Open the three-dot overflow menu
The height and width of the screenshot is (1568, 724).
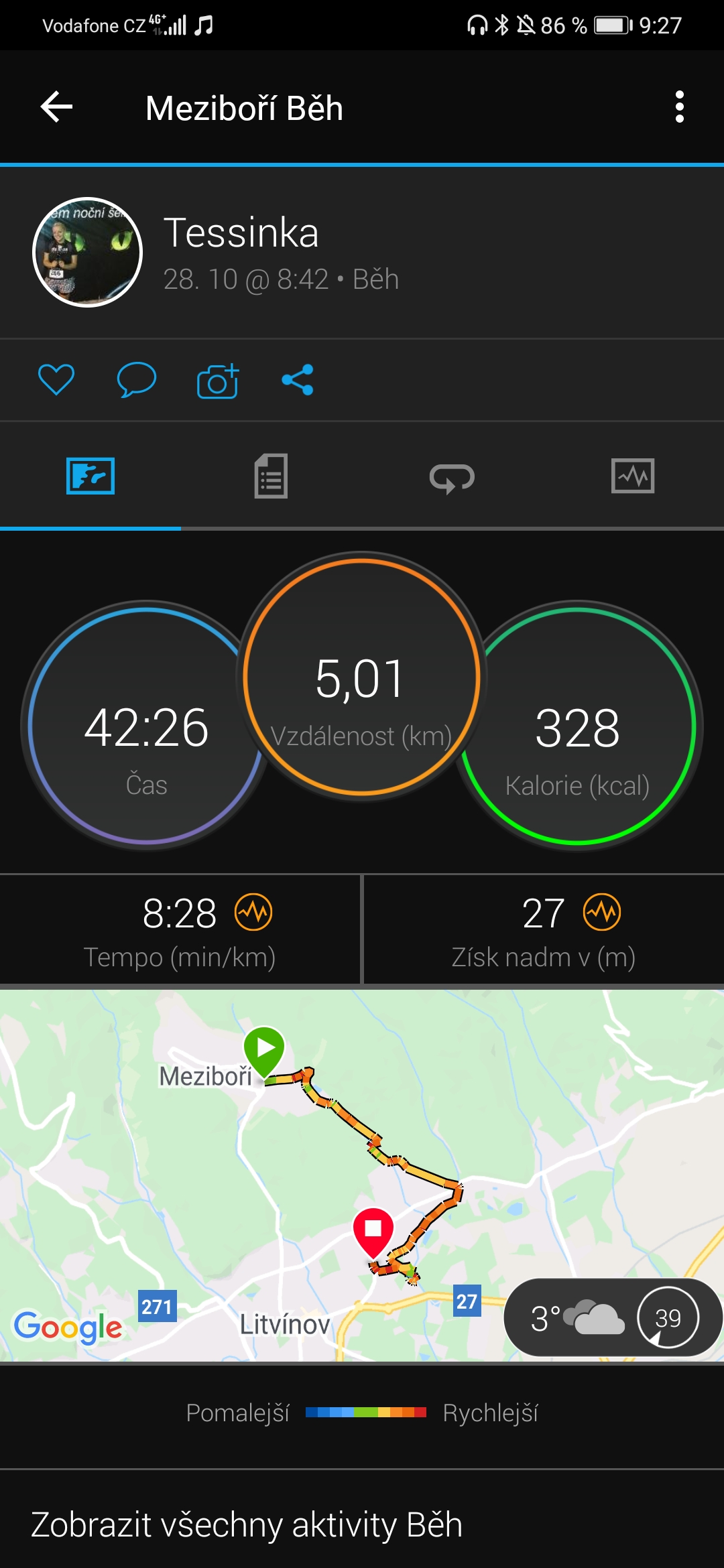click(680, 107)
